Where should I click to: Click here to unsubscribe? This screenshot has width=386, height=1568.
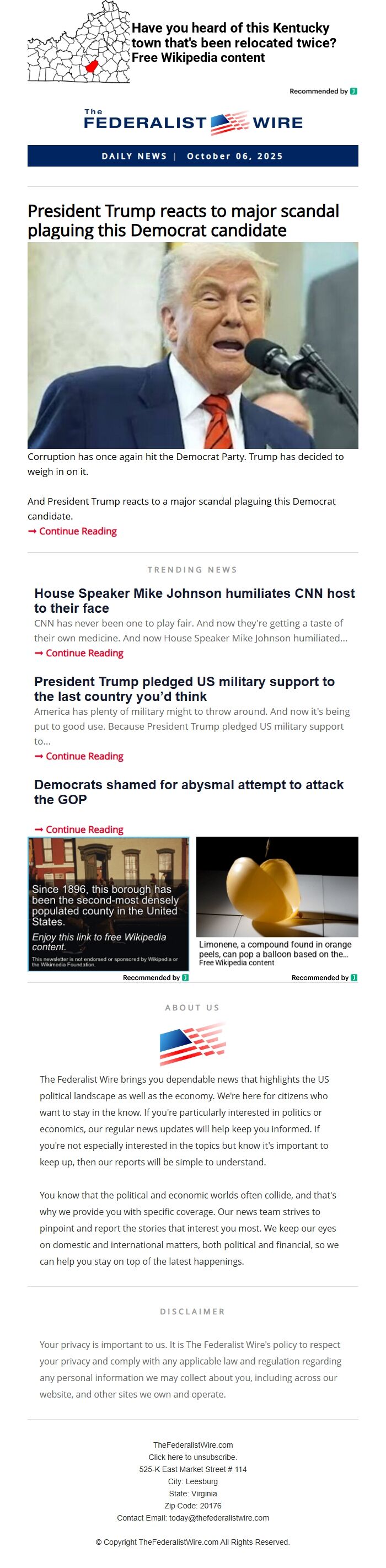(x=192, y=1457)
